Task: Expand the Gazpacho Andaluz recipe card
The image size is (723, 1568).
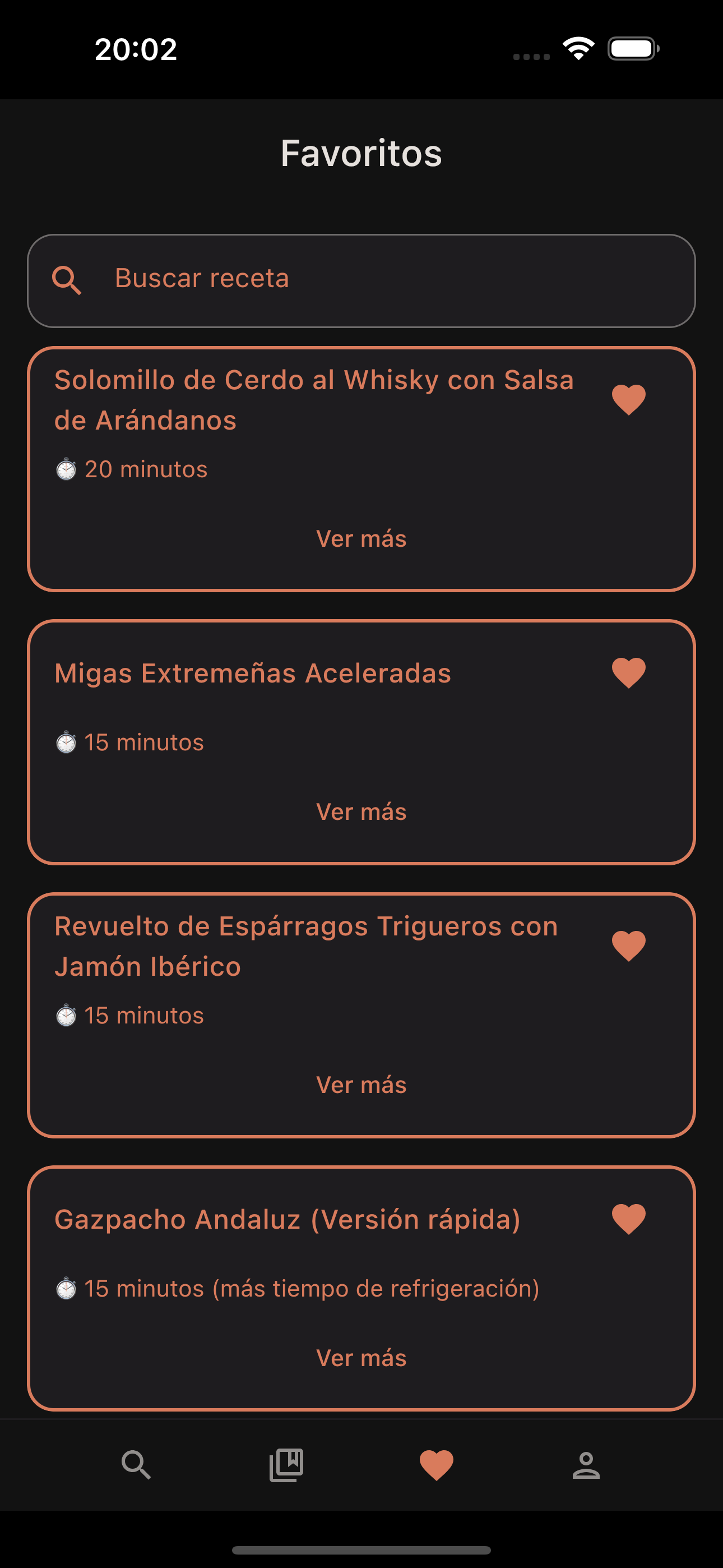Action: coord(361,1357)
